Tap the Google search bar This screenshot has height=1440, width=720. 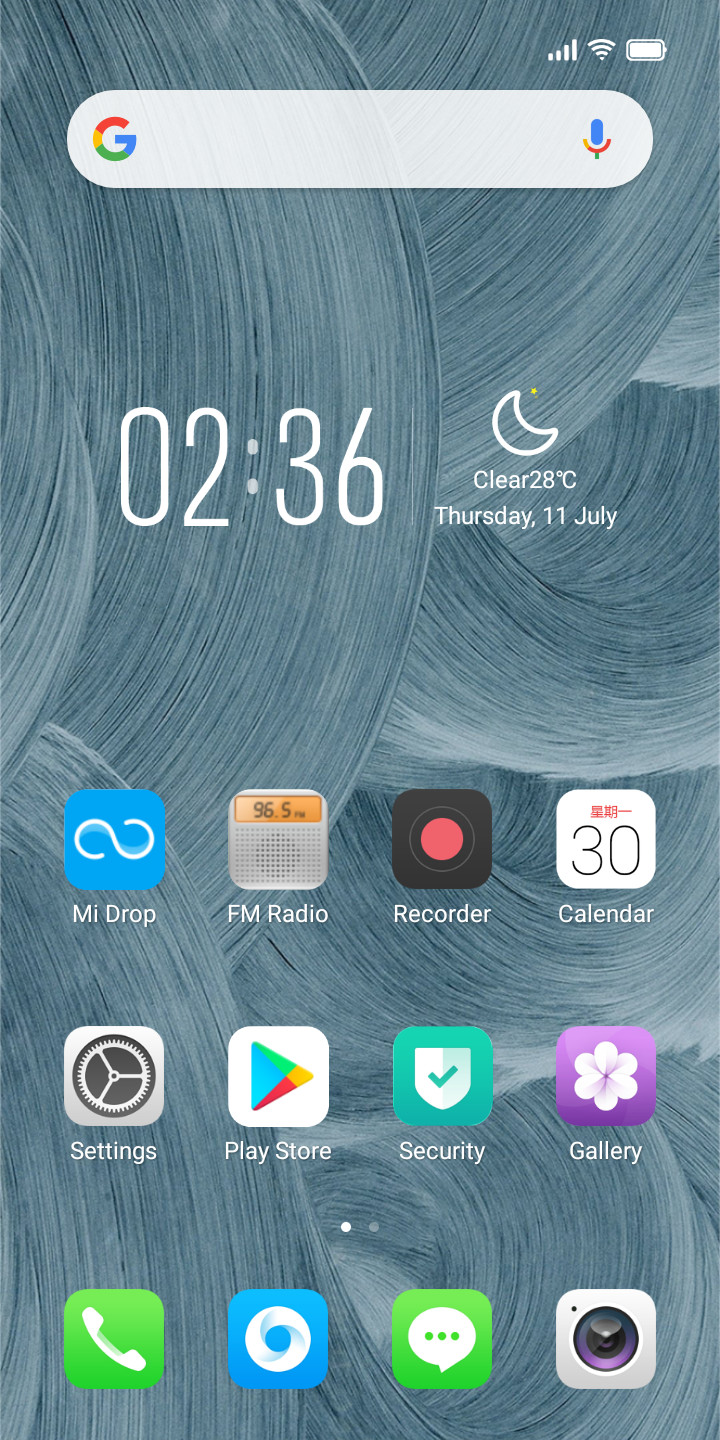[x=360, y=139]
